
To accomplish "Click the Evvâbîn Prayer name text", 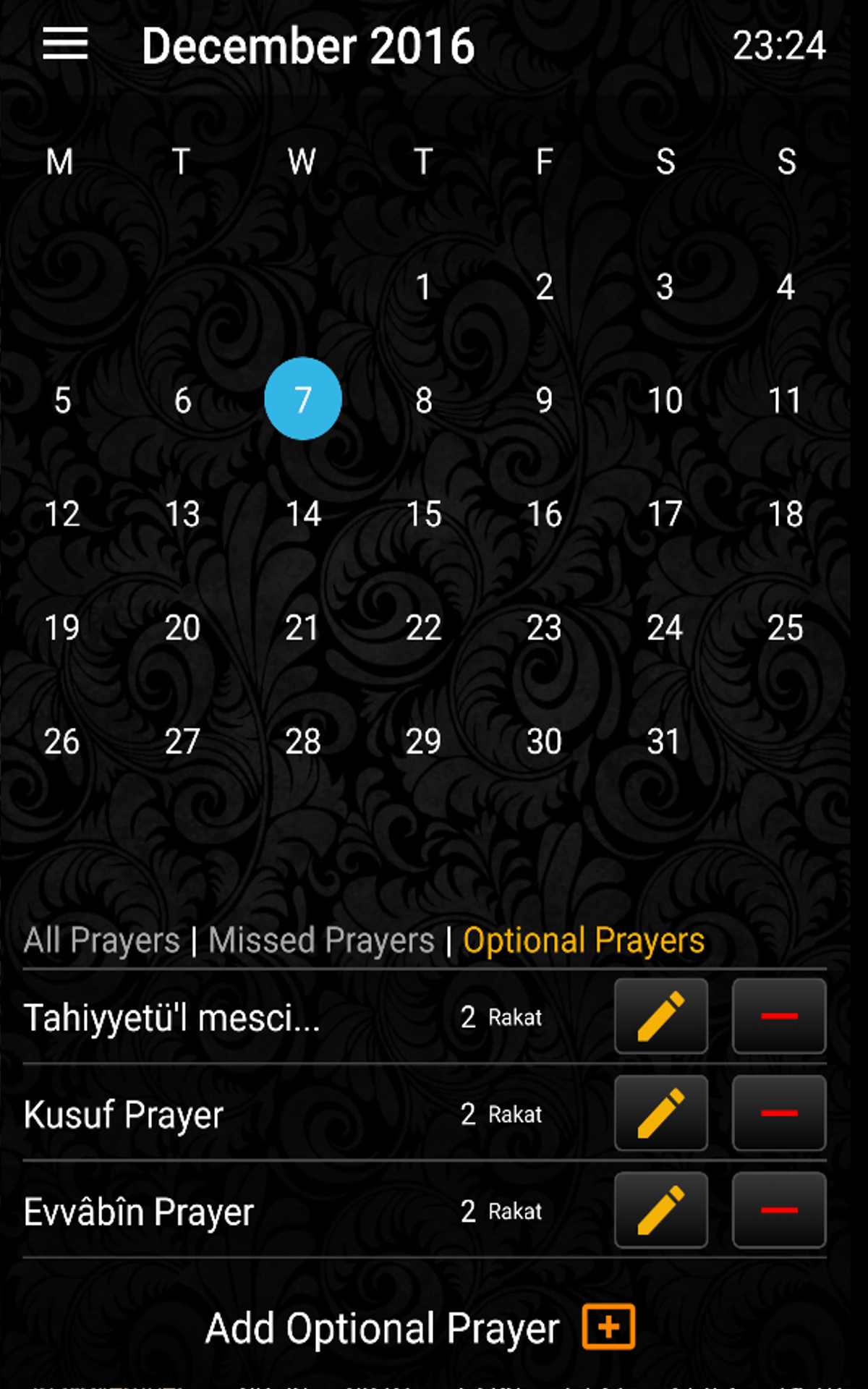I will click(x=140, y=1210).
